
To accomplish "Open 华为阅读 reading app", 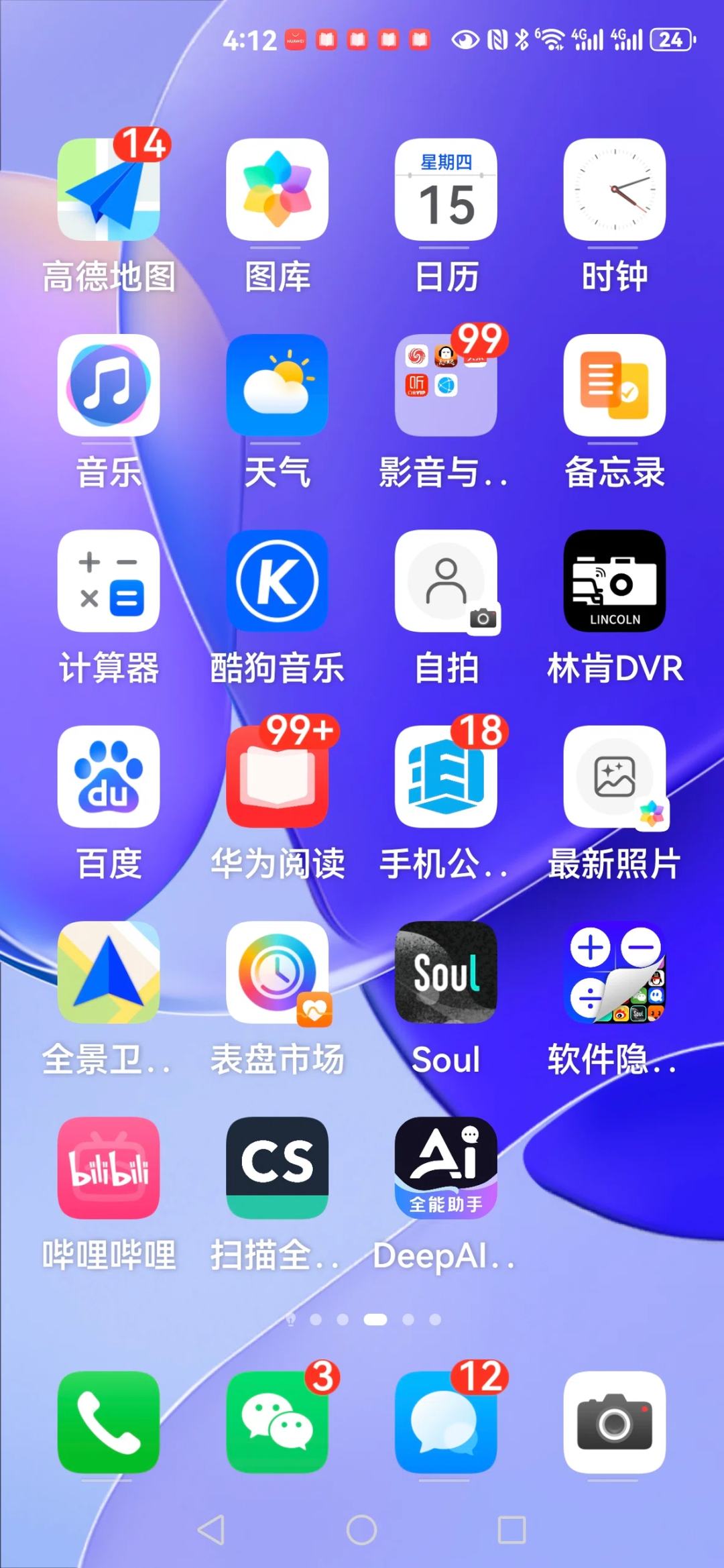I will [x=277, y=777].
